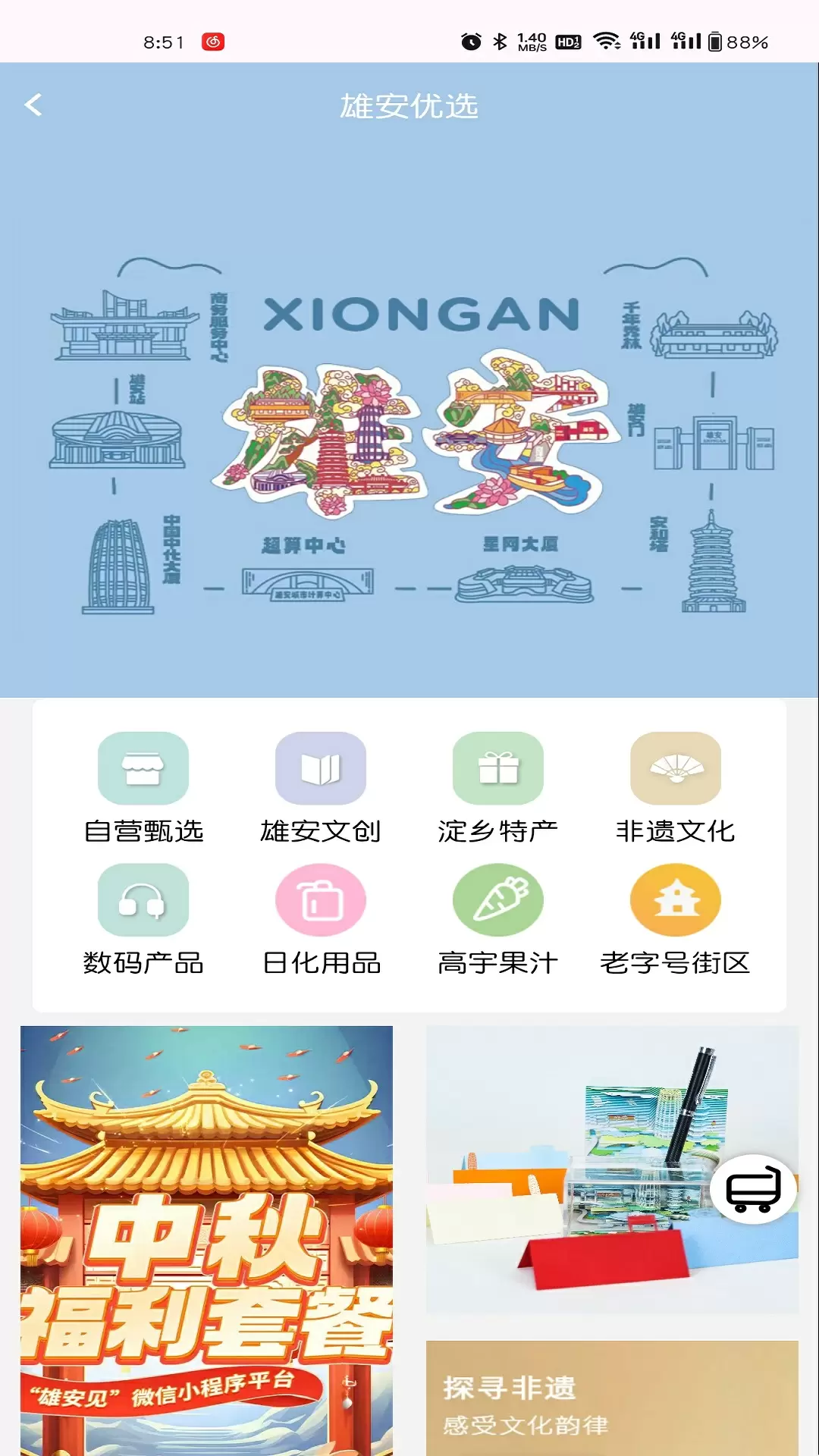View the stationery product image card

(576, 1168)
